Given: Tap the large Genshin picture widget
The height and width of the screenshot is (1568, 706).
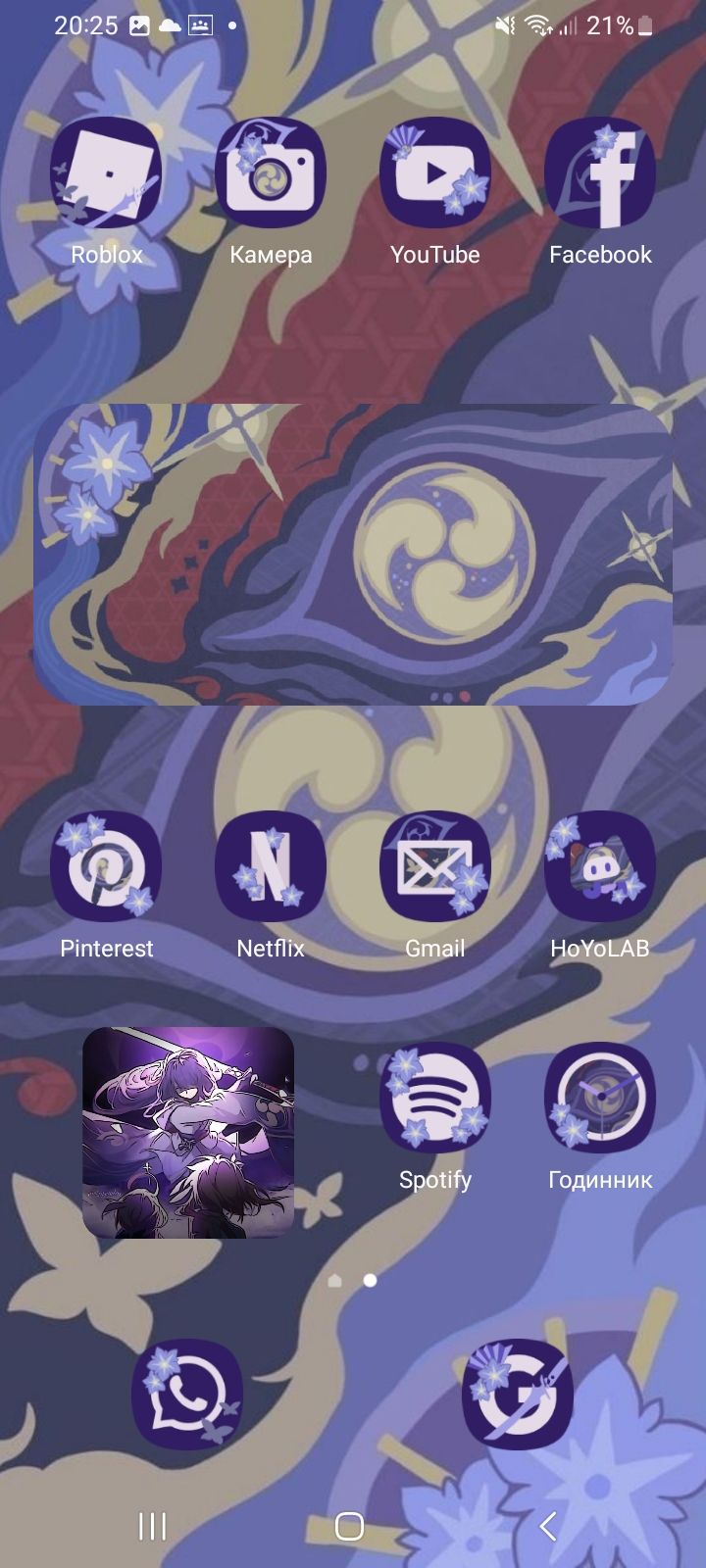Looking at the screenshot, I should pos(353,555).
